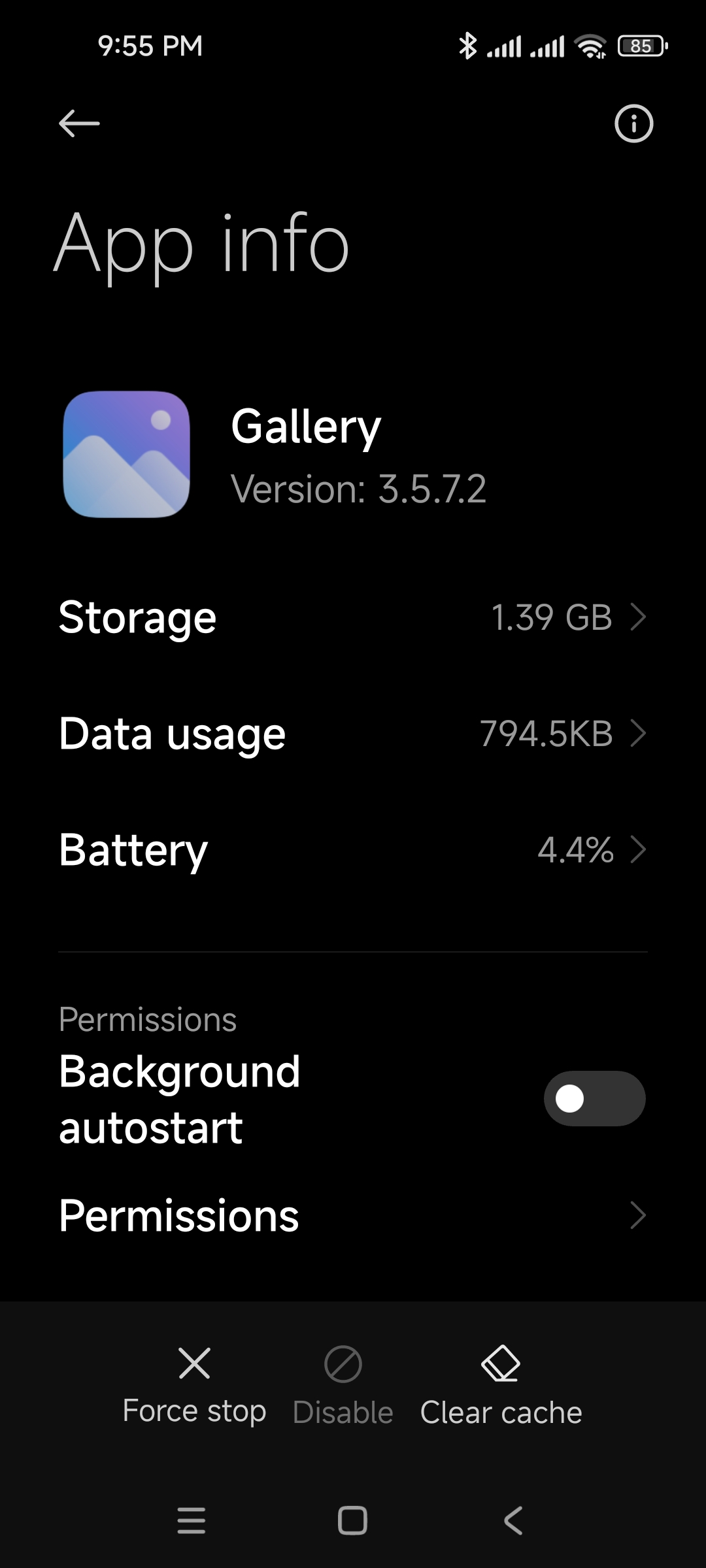The image size is (706, 1568).
Task: Open recent apps from navigation bar
Action: pyautogui.click(x=192, y=1520)
